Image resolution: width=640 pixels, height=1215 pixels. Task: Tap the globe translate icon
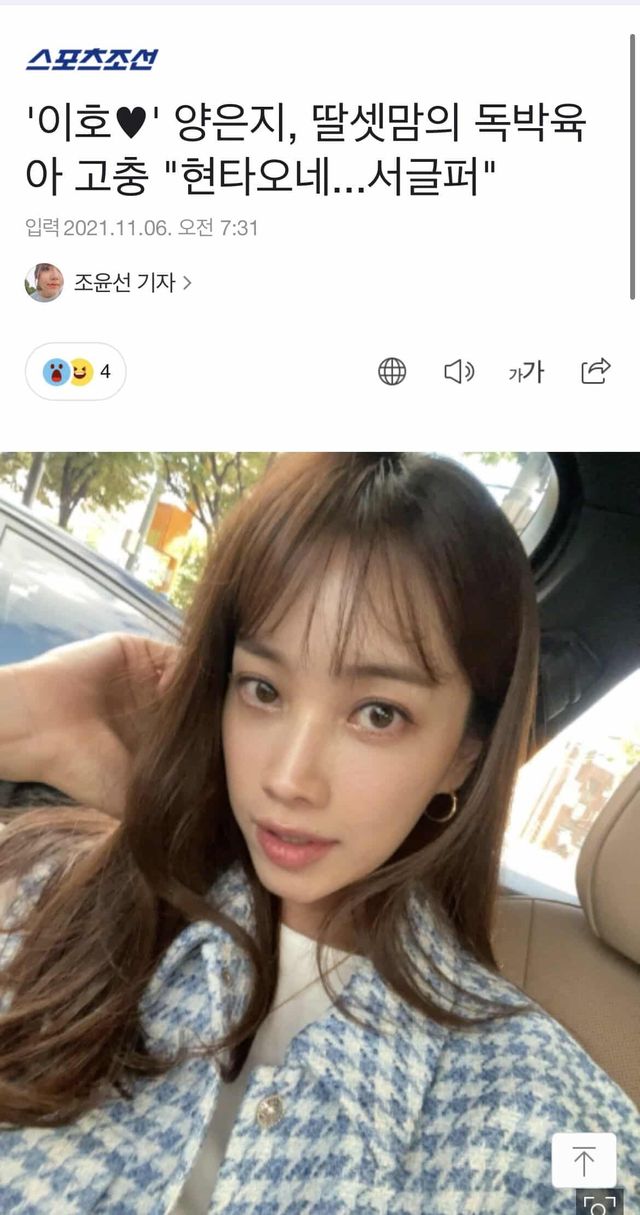[x=392, y=372]
